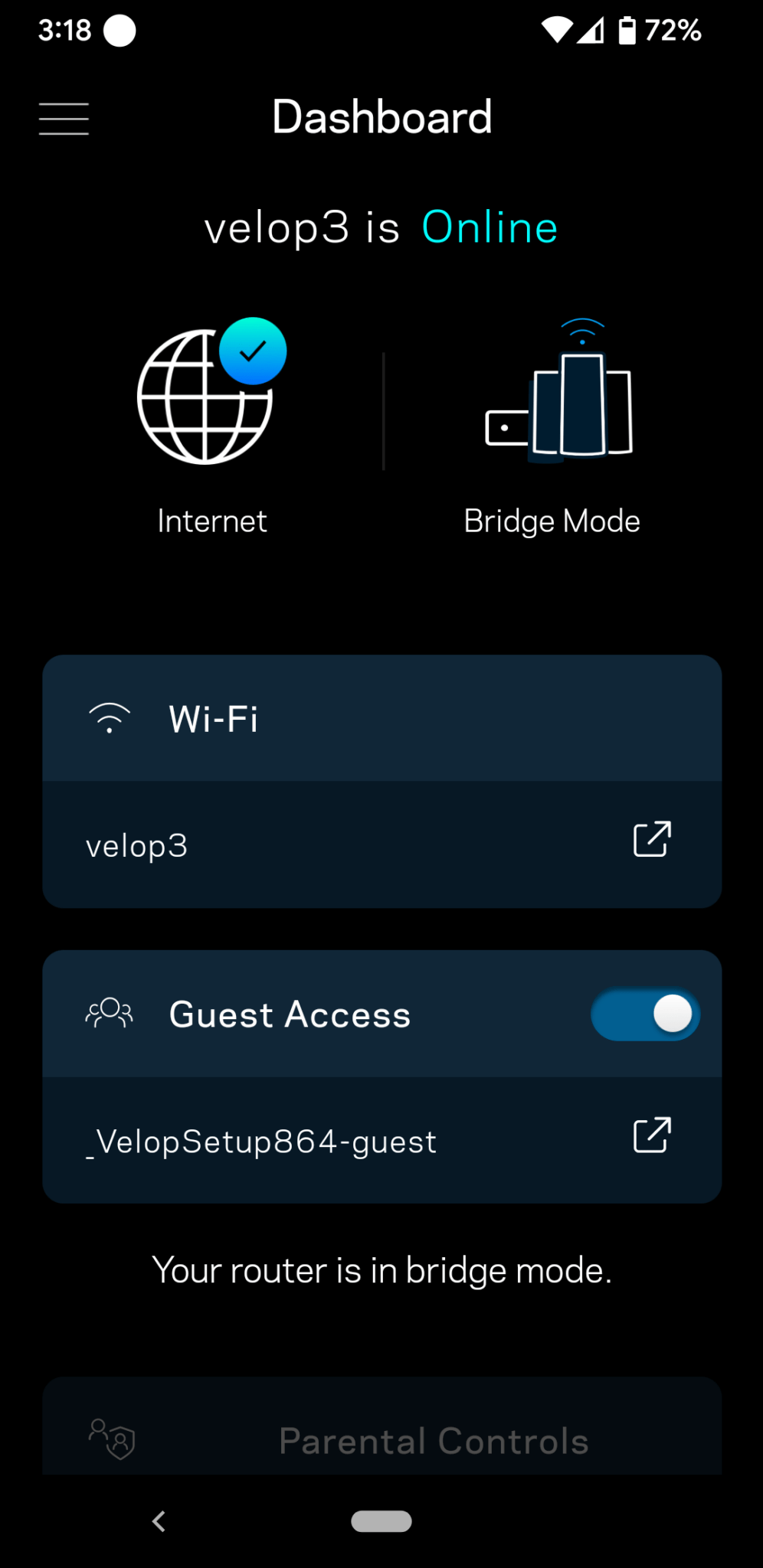Open the share icon next to velop3
763x1568 pixels.
pos(652,840)
